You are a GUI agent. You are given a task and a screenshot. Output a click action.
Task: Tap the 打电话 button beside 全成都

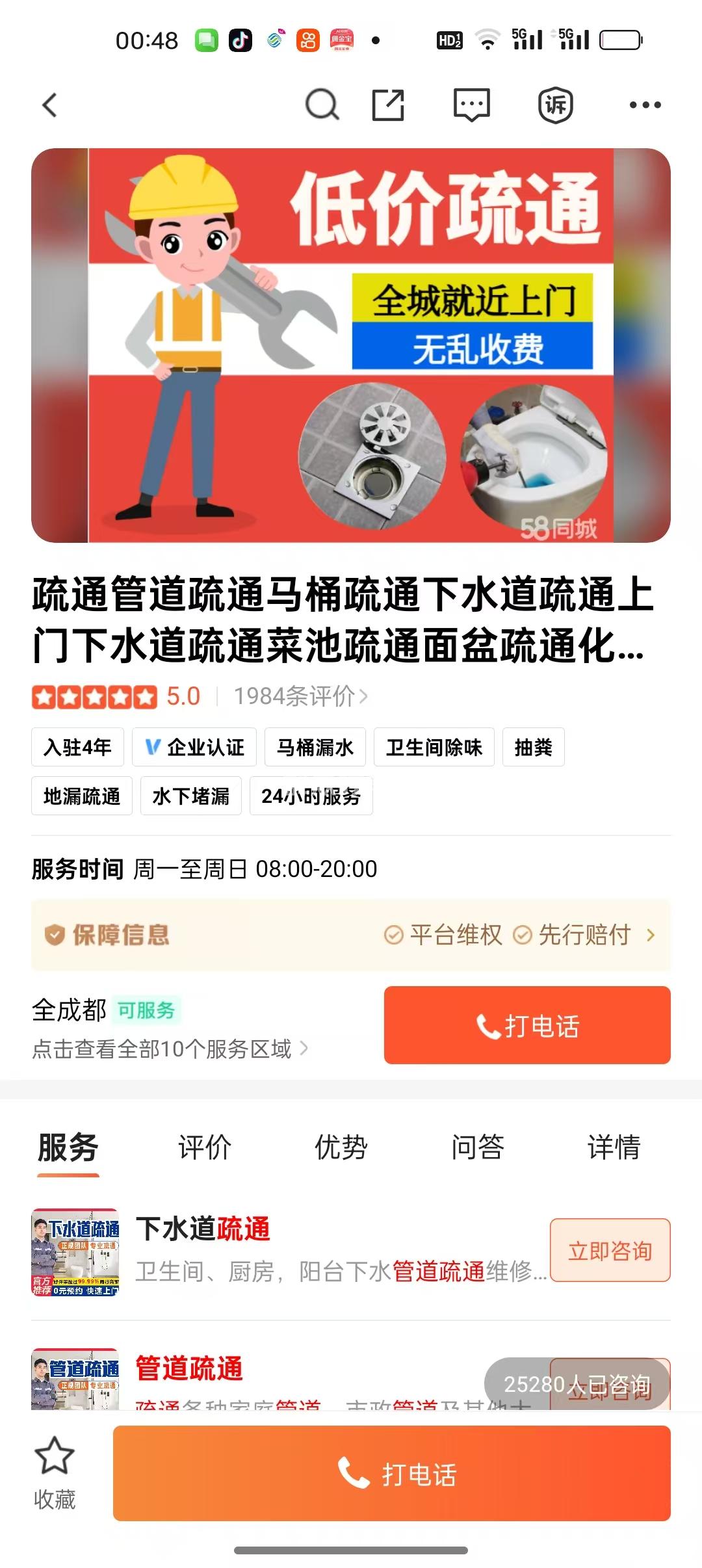pyautogui.click(x=527, y=1025)
